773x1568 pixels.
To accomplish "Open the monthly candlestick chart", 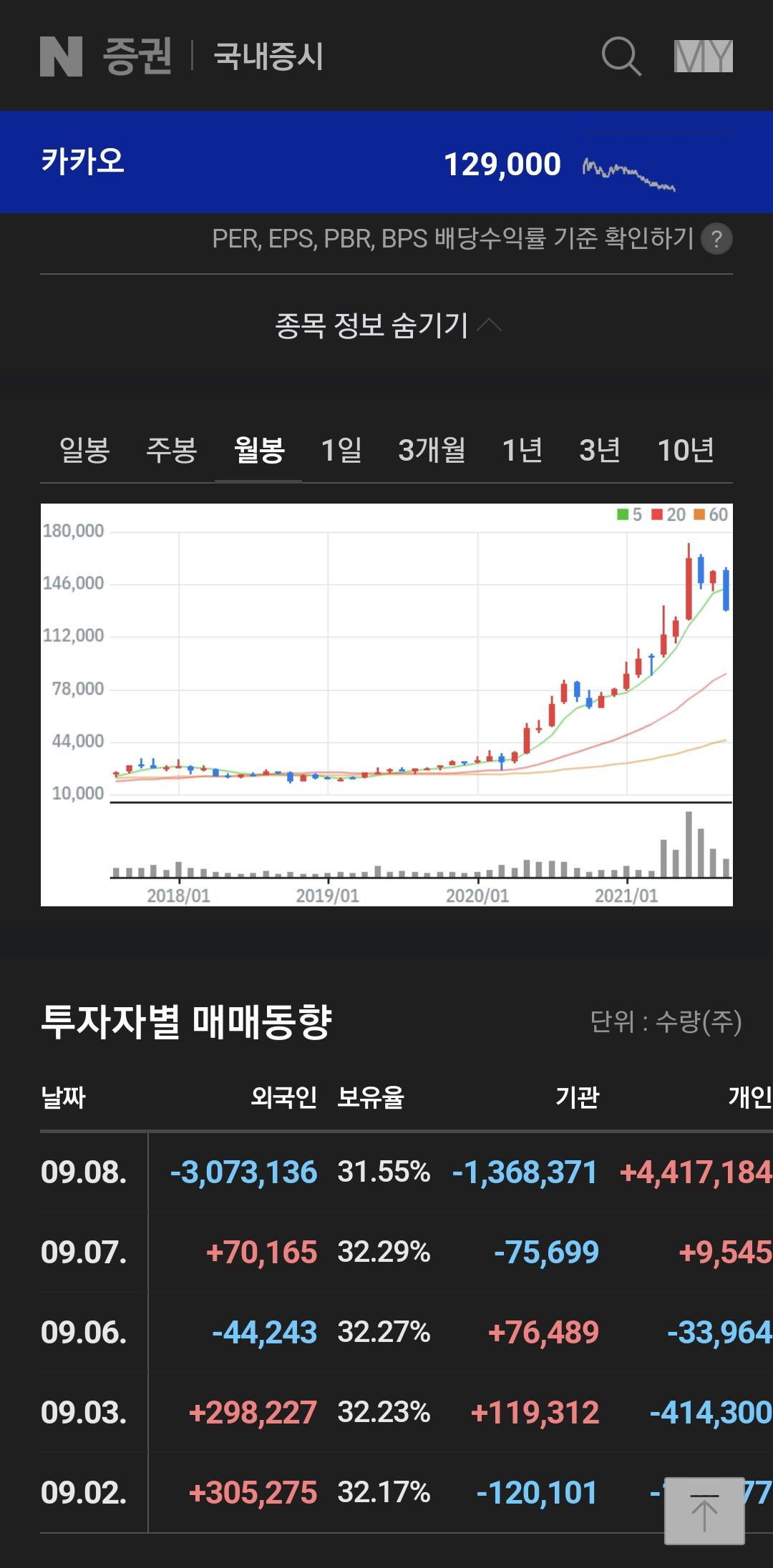I will (386, 705).
